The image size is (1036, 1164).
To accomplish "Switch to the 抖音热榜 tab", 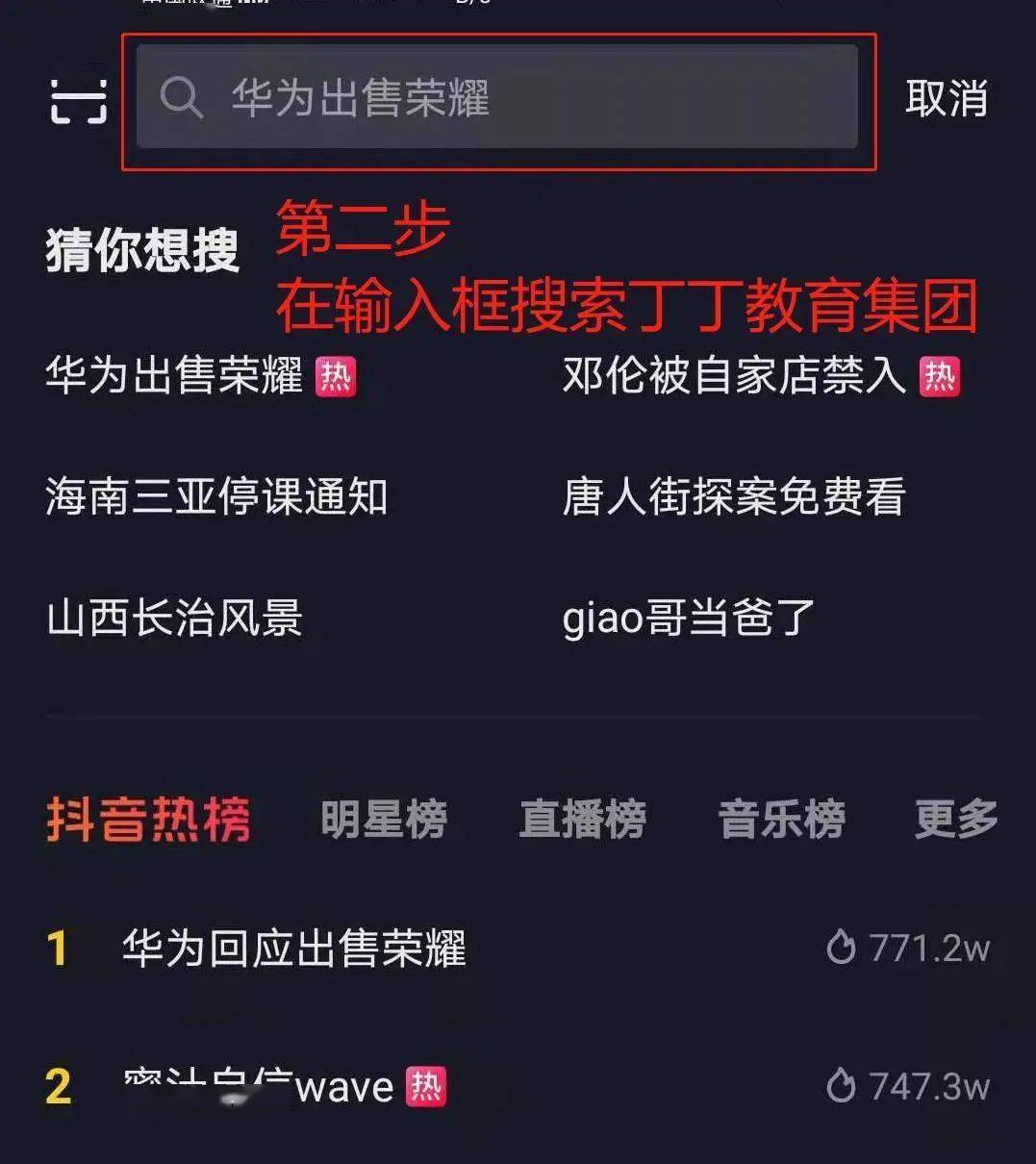I will tap(148, 820).
